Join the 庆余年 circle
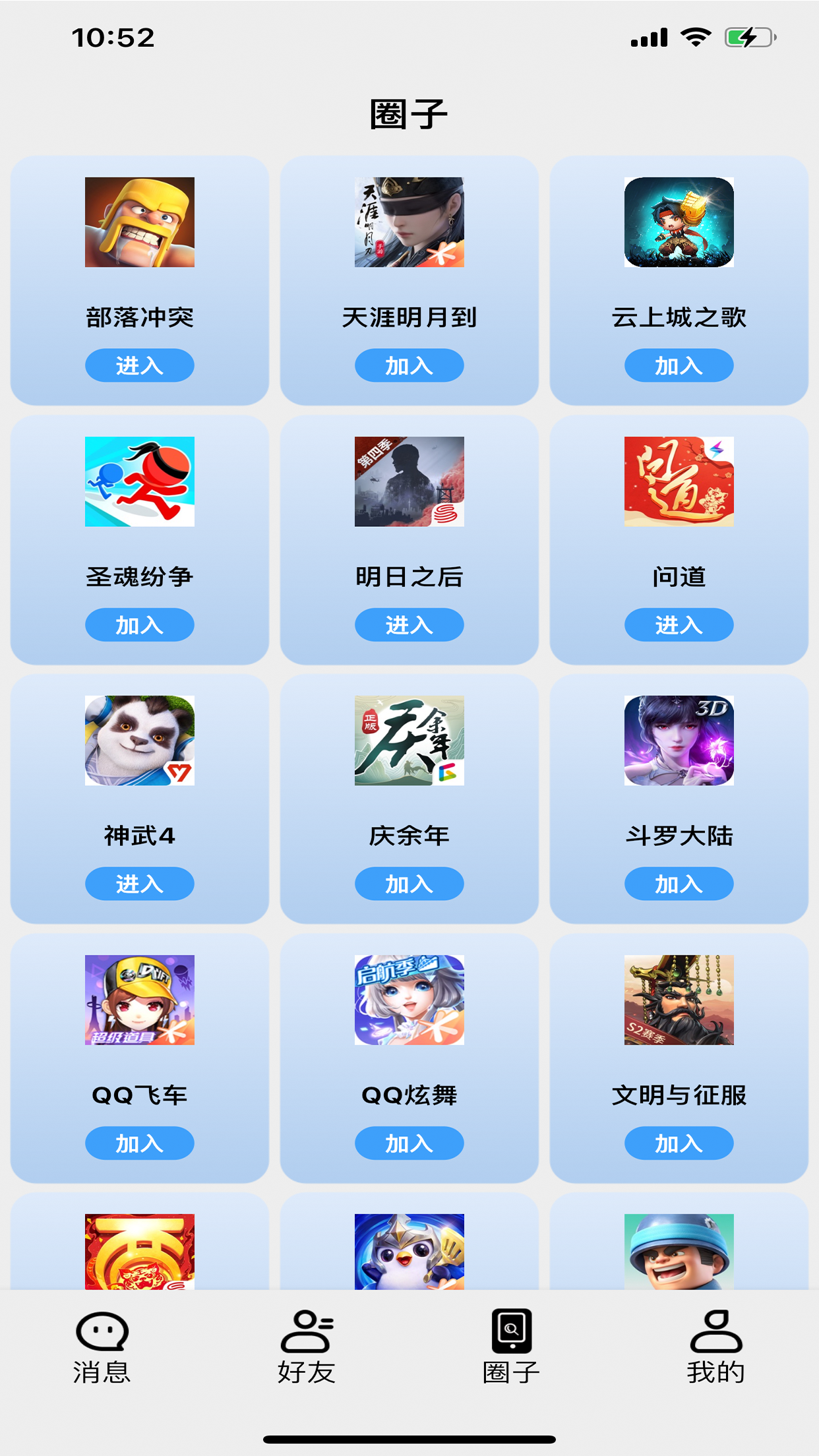Image resolution: width=819 pixels, height=1456 pixels. [x=409, y=884]
